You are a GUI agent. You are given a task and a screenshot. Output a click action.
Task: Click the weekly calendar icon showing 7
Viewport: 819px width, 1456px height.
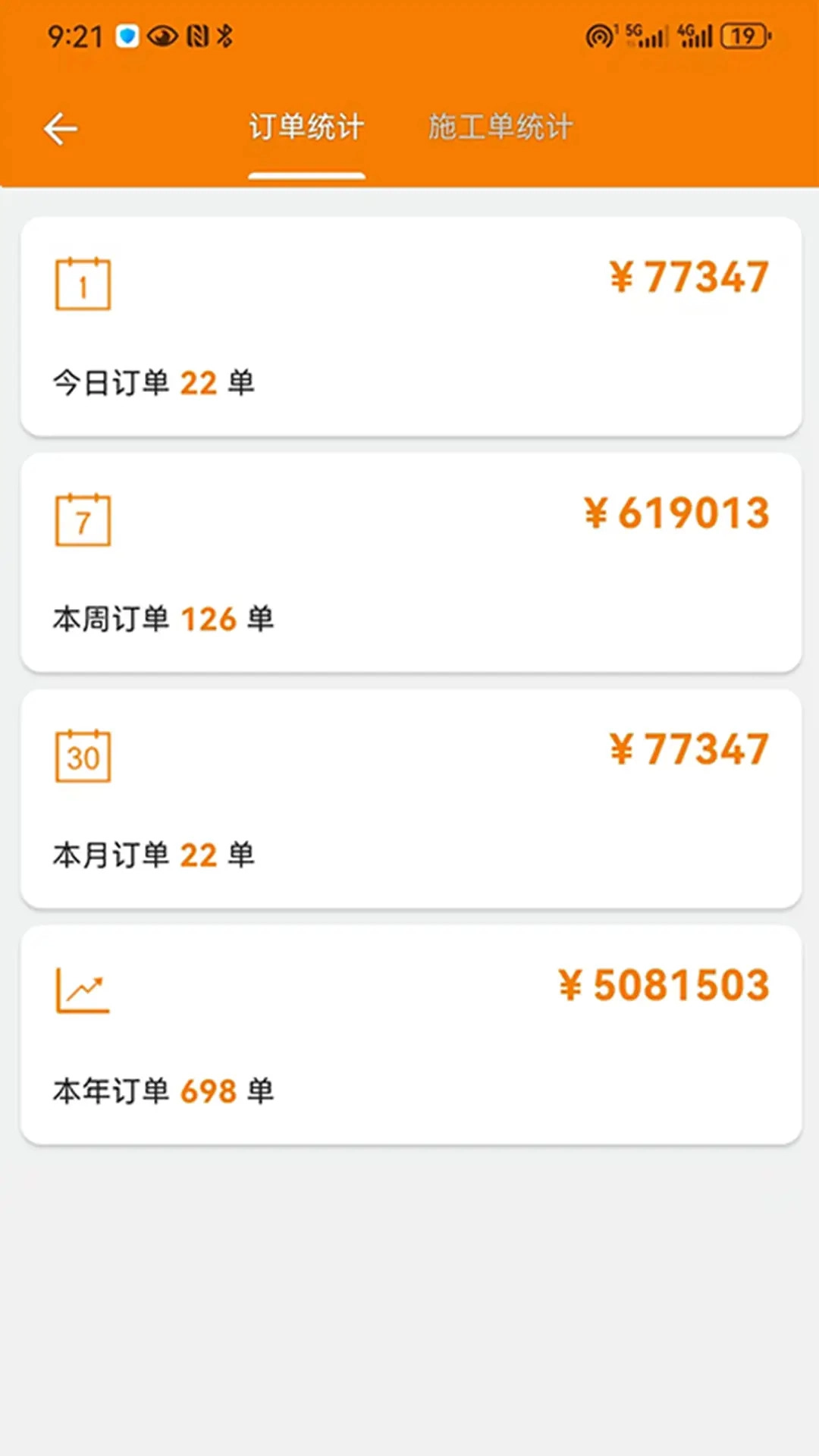[x=83, y=519]
